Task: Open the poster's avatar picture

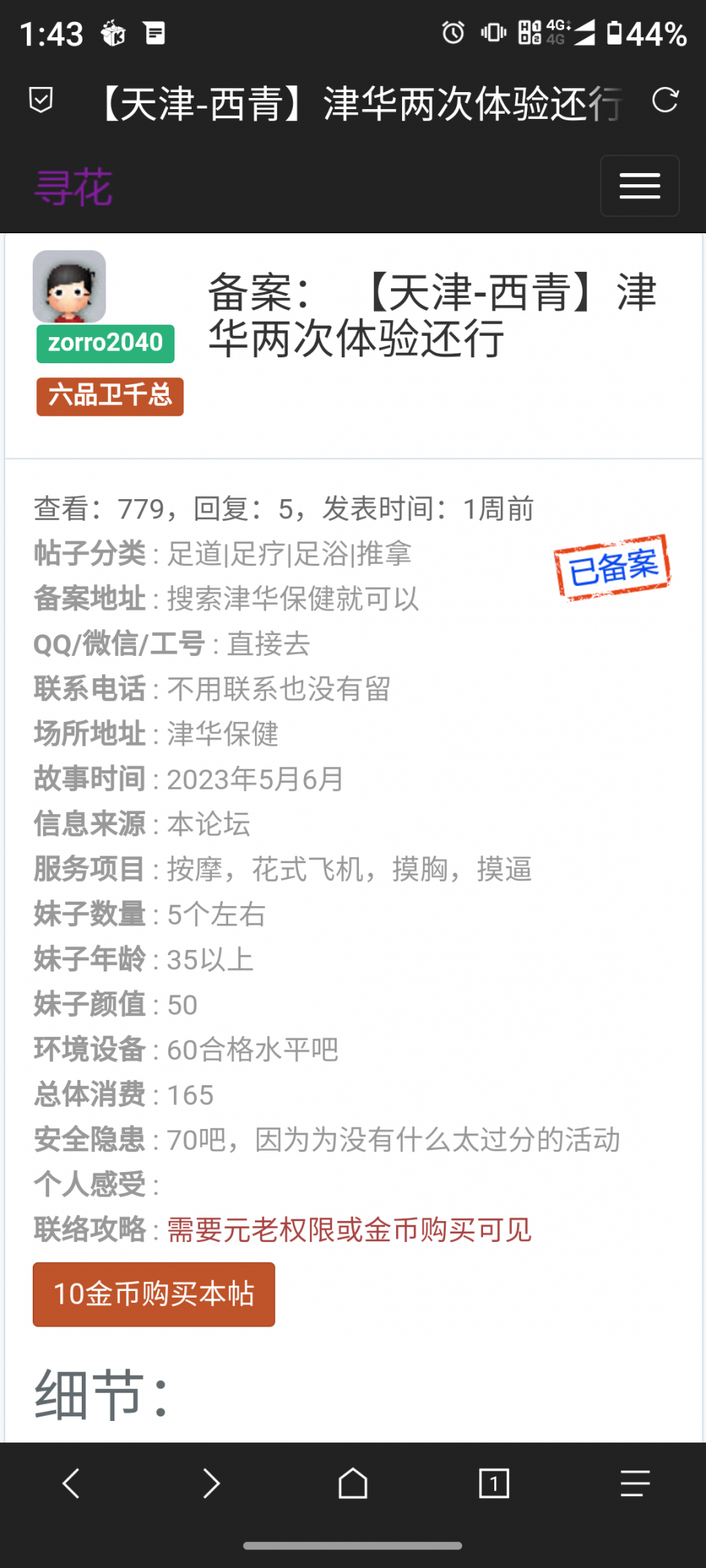Action: pyautogui.click(x=69, y=286)
